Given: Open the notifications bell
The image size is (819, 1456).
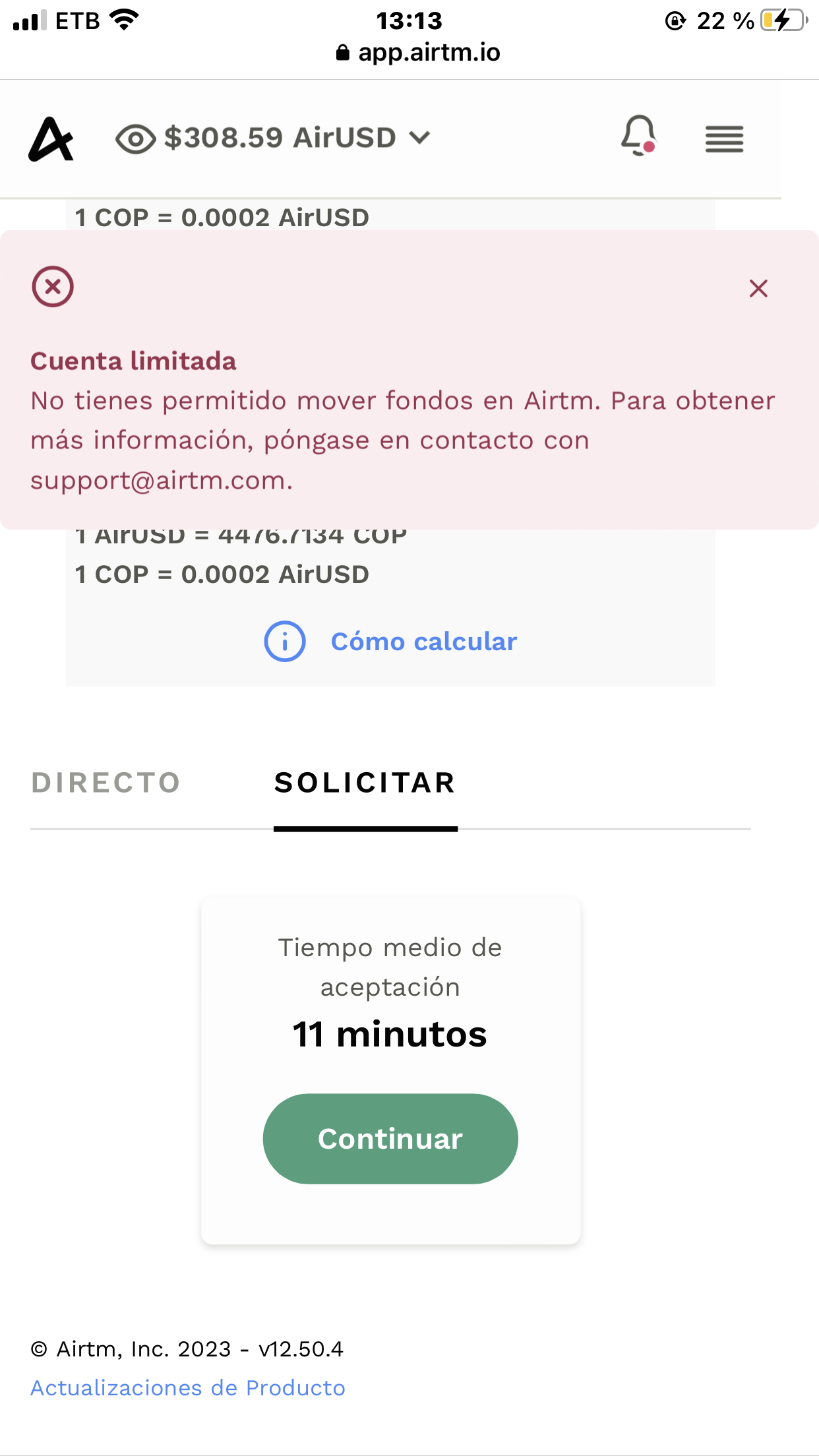Looking at the screenshot, I should tap(638, 135).
